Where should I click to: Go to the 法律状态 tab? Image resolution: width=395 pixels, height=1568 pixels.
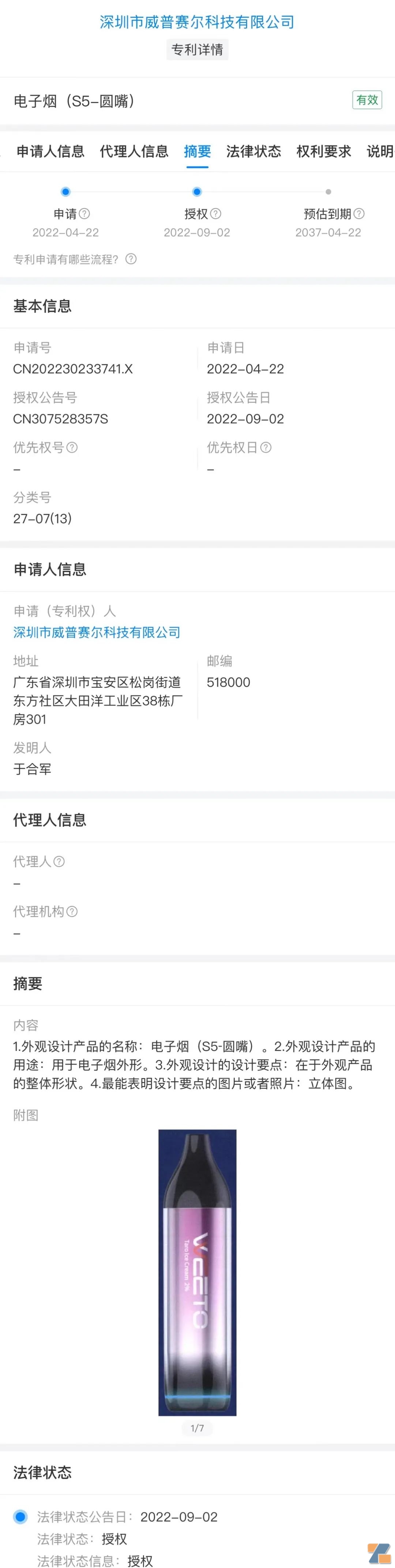(x=253, y=152)
